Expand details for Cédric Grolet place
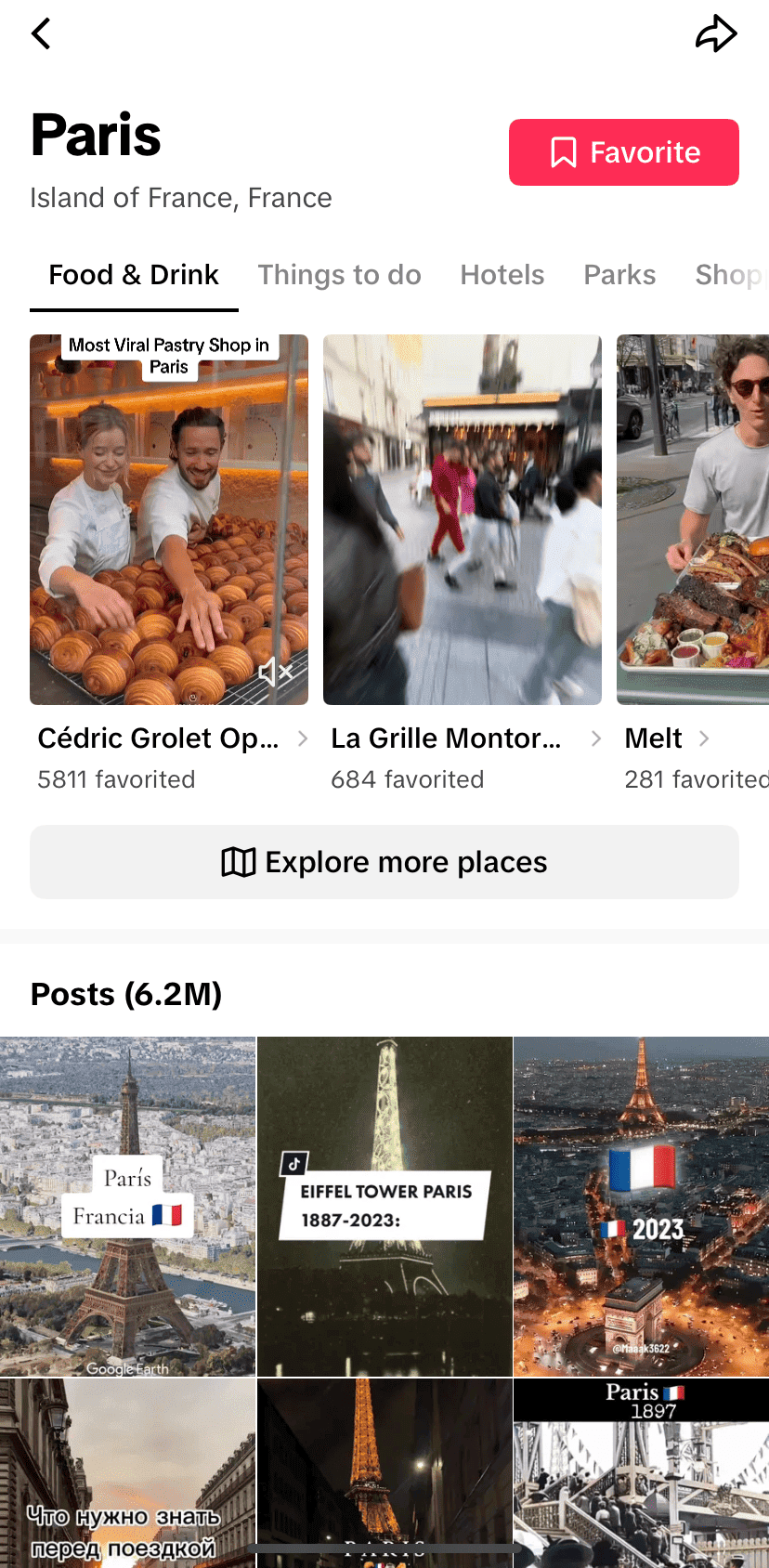This screenshot has width=769, height=1568. 302,738
